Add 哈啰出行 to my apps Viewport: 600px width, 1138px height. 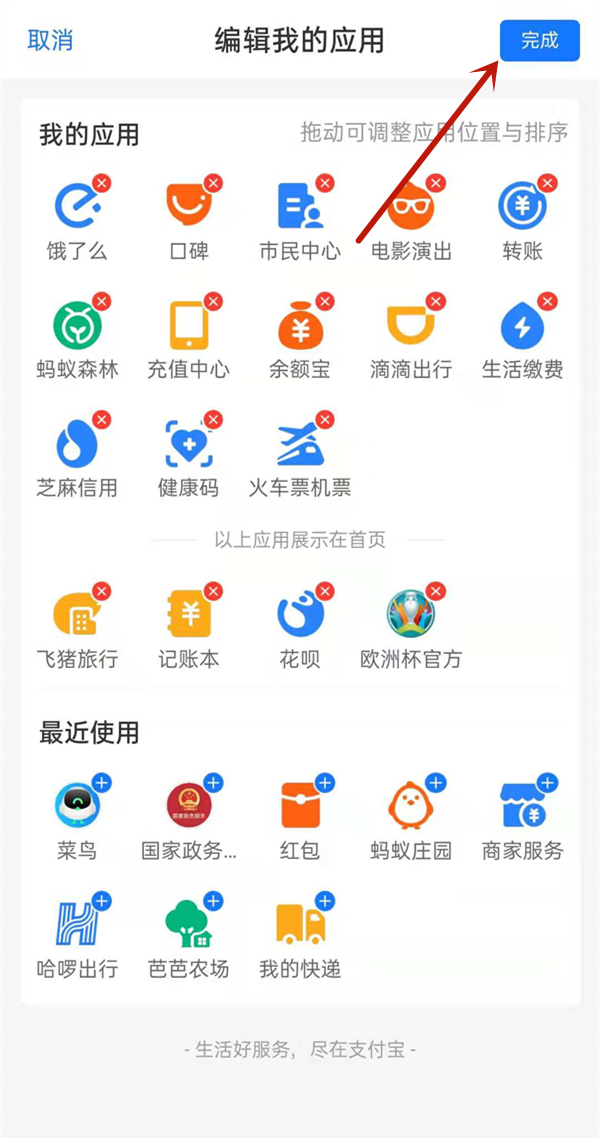(102, 901)
